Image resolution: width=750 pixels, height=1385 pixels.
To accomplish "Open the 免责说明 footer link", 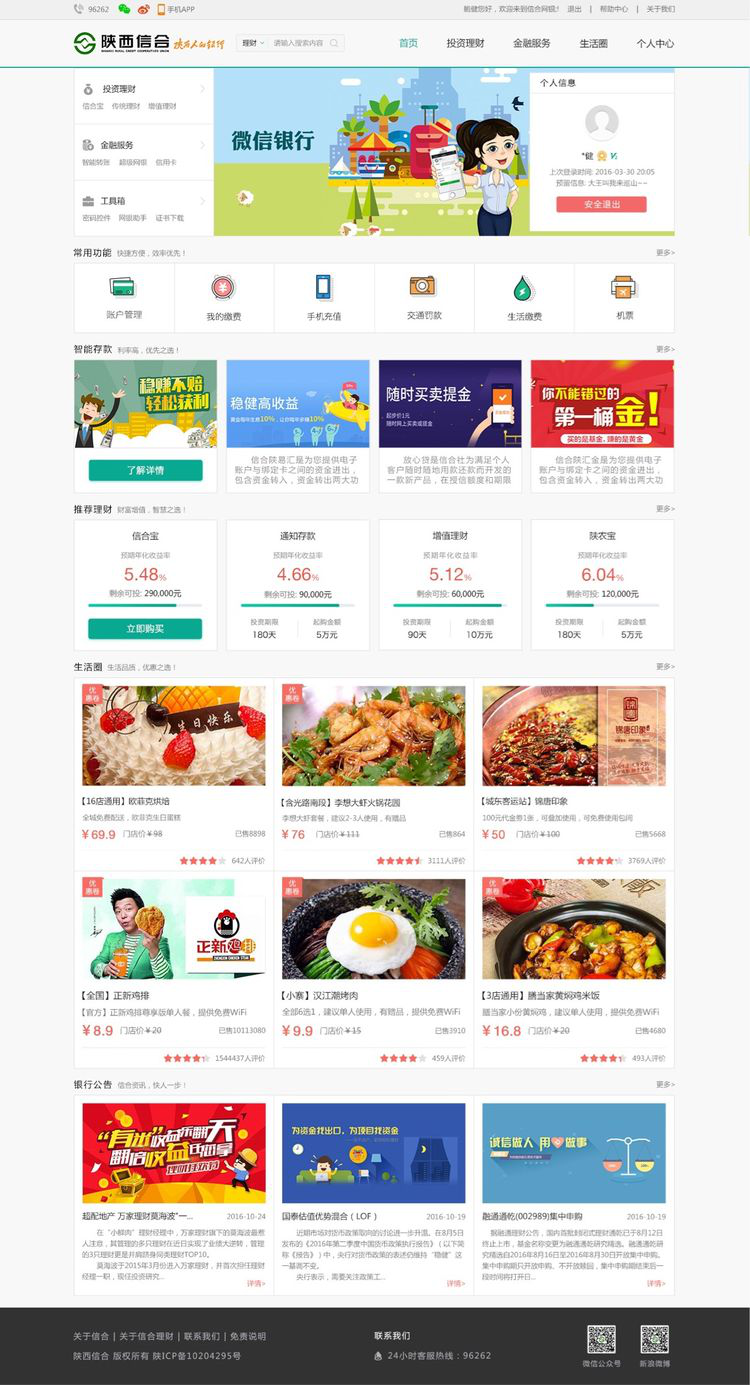I will coord(247,1336).
